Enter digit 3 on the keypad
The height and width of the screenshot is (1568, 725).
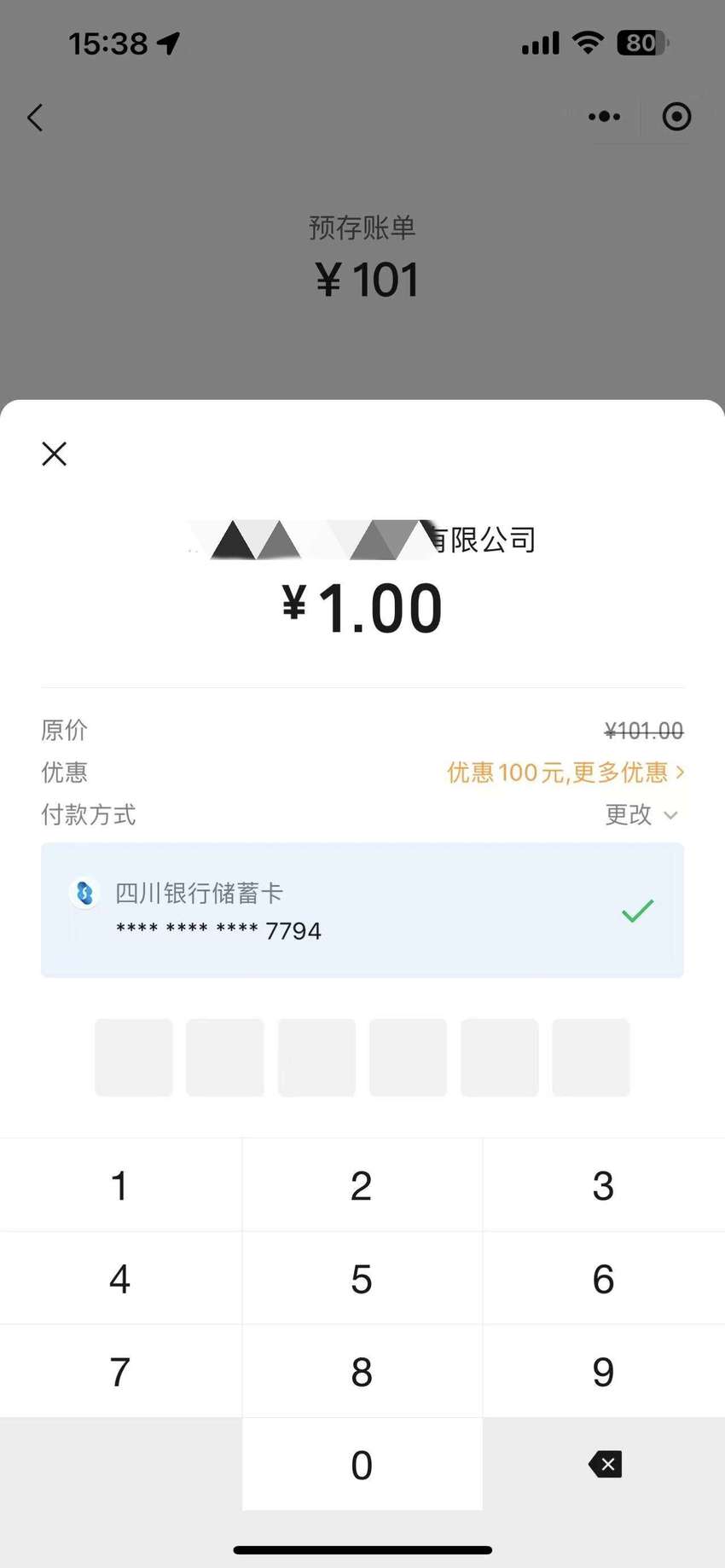[x=604, y=1185]
